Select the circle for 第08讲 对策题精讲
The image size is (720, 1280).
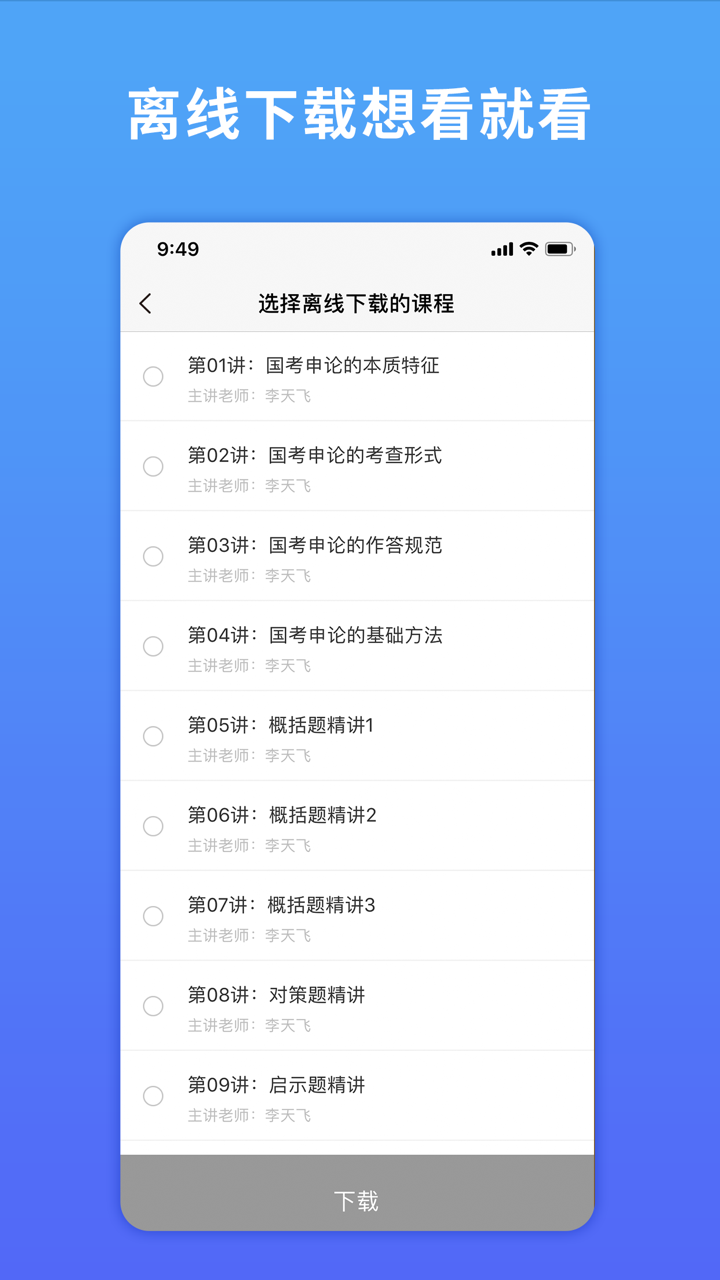click(153, 1006)
